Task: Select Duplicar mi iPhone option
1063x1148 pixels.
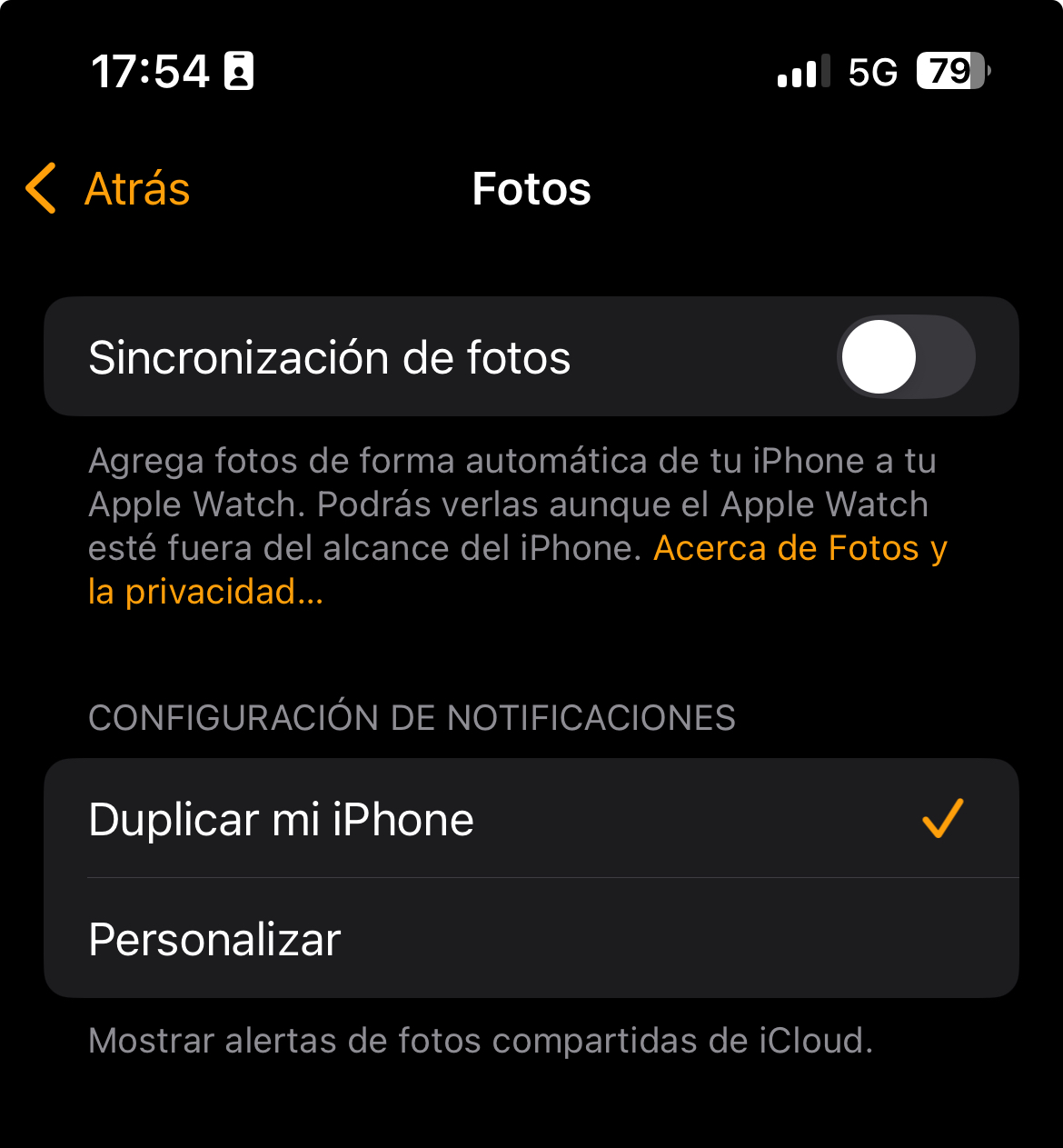Action: point(531,819)
